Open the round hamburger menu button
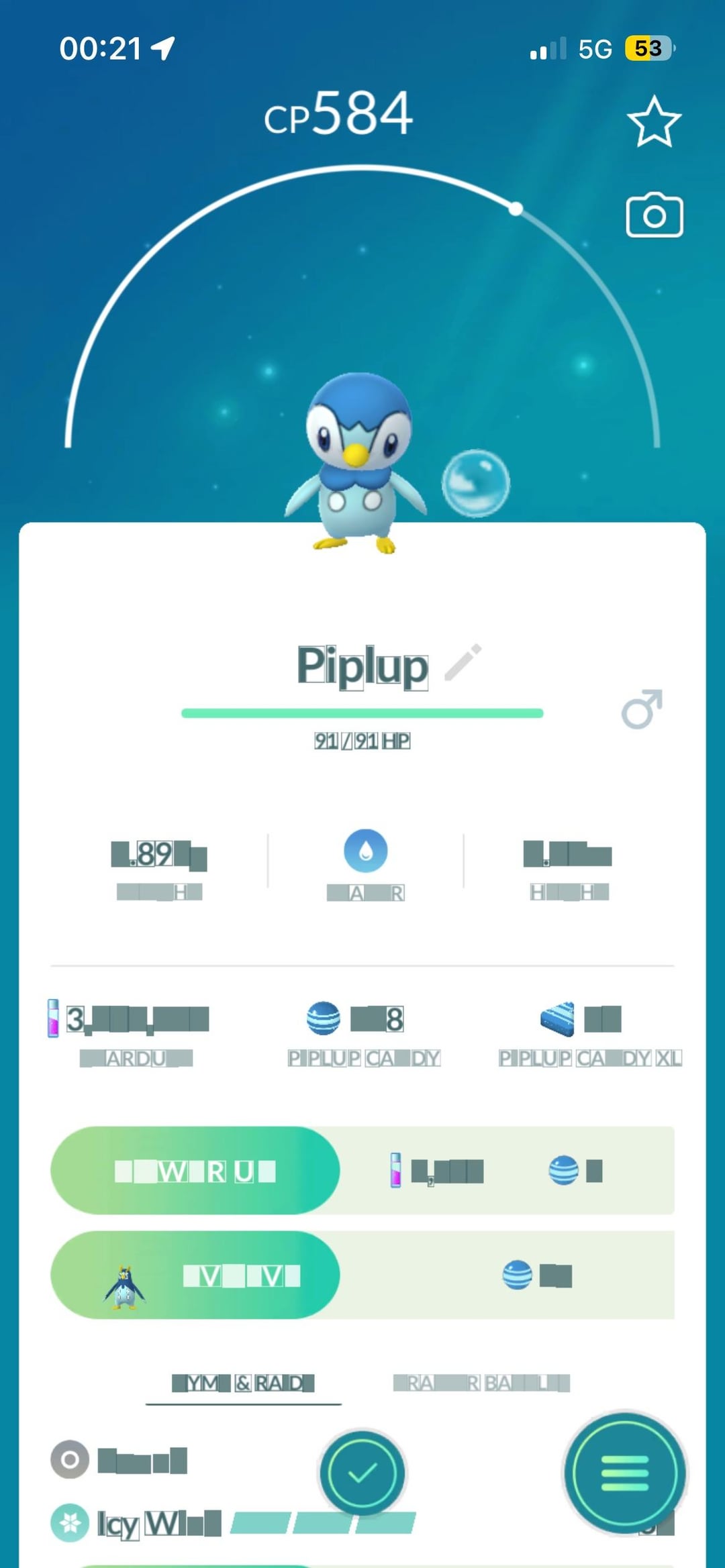 point(624,1473)
